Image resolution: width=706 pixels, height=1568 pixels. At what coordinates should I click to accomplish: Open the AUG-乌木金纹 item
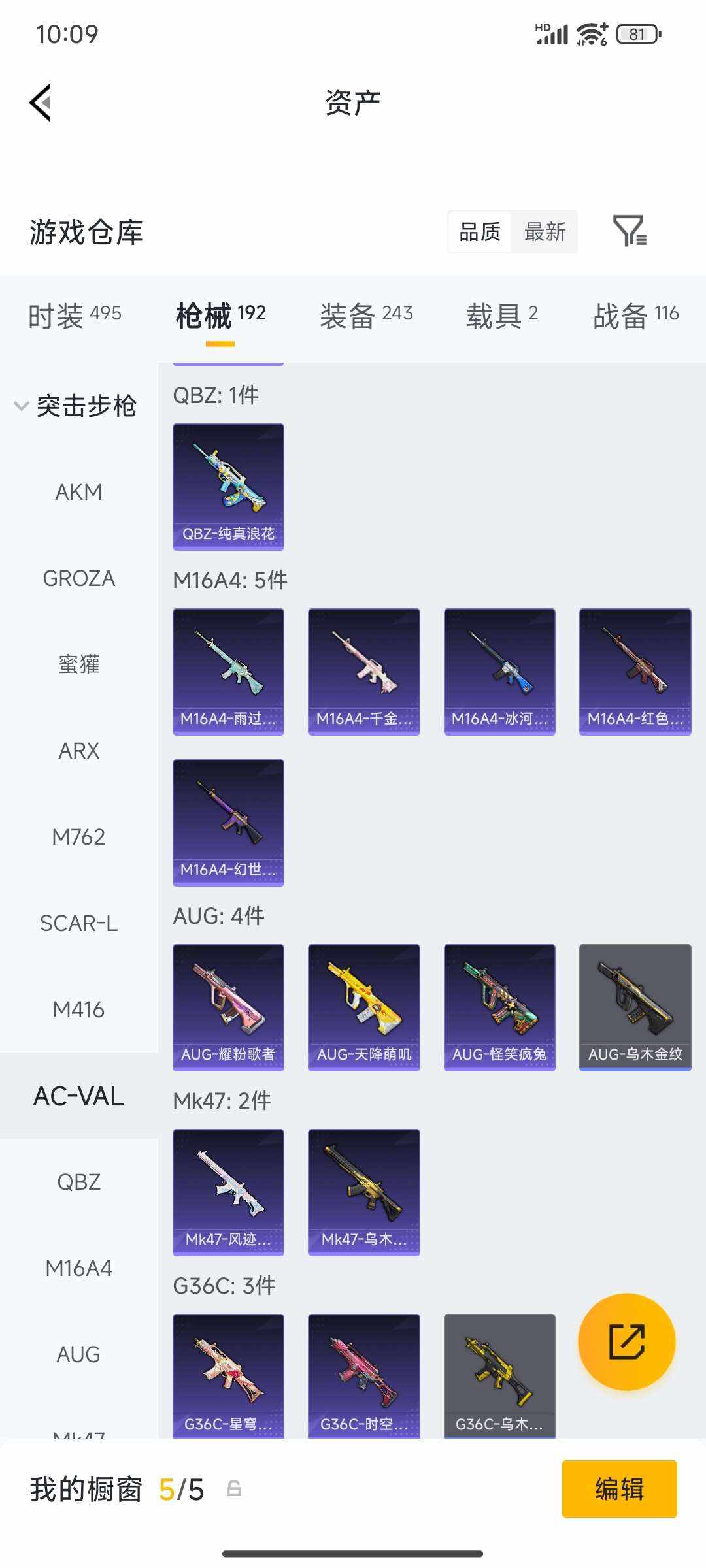635,1007
